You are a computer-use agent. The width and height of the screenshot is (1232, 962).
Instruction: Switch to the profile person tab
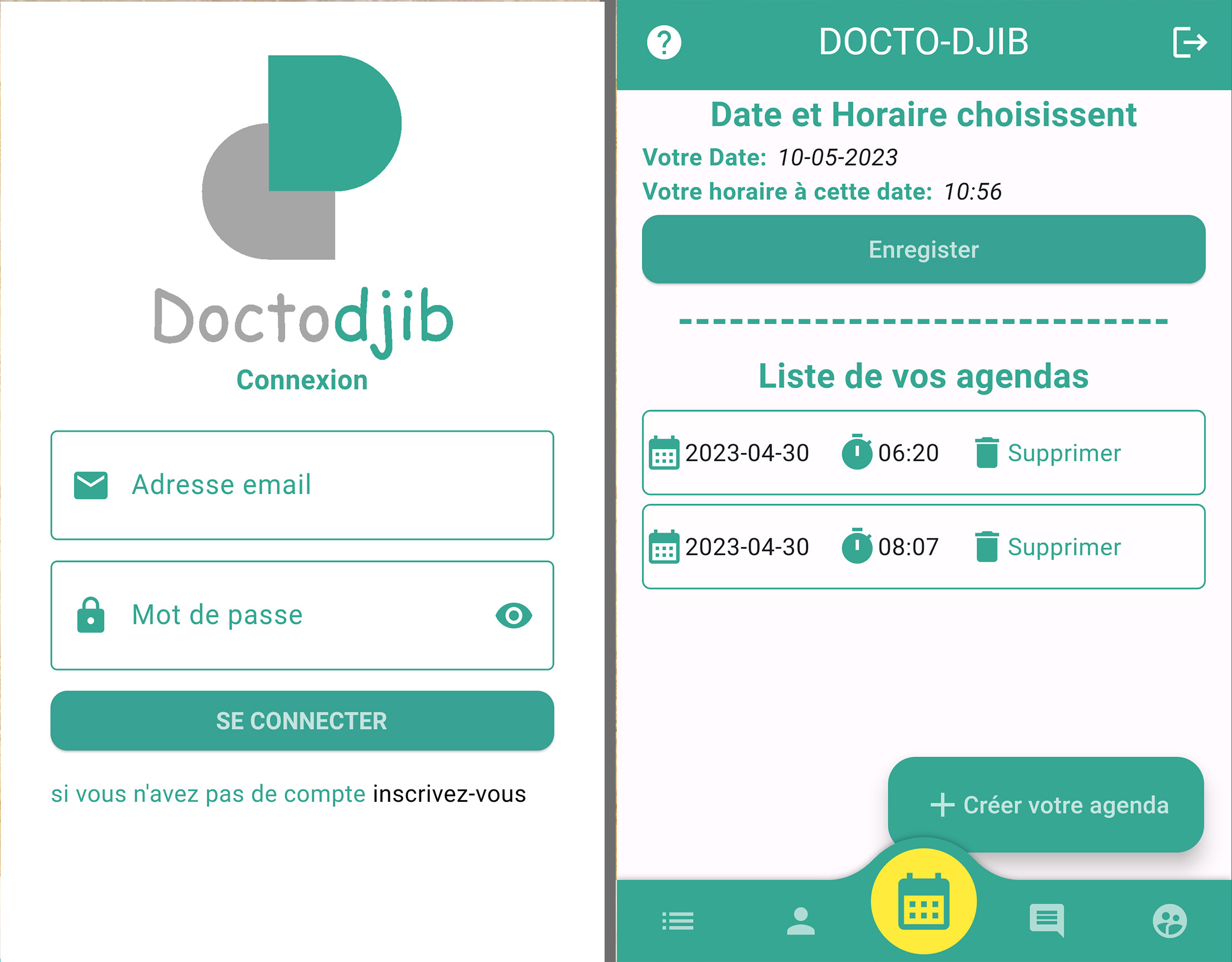800,921
